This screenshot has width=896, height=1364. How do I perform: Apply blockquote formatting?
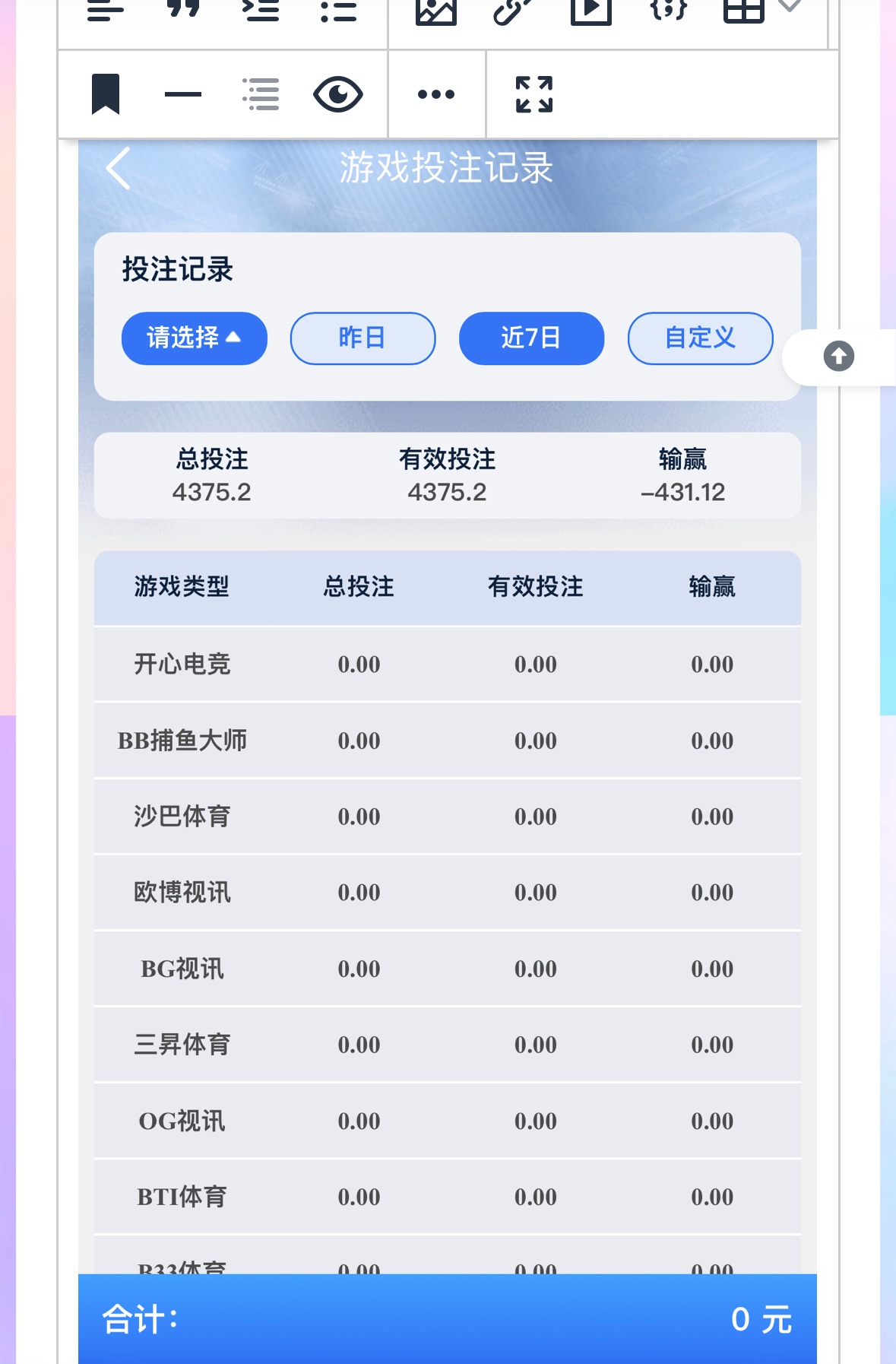pos(183,9)
